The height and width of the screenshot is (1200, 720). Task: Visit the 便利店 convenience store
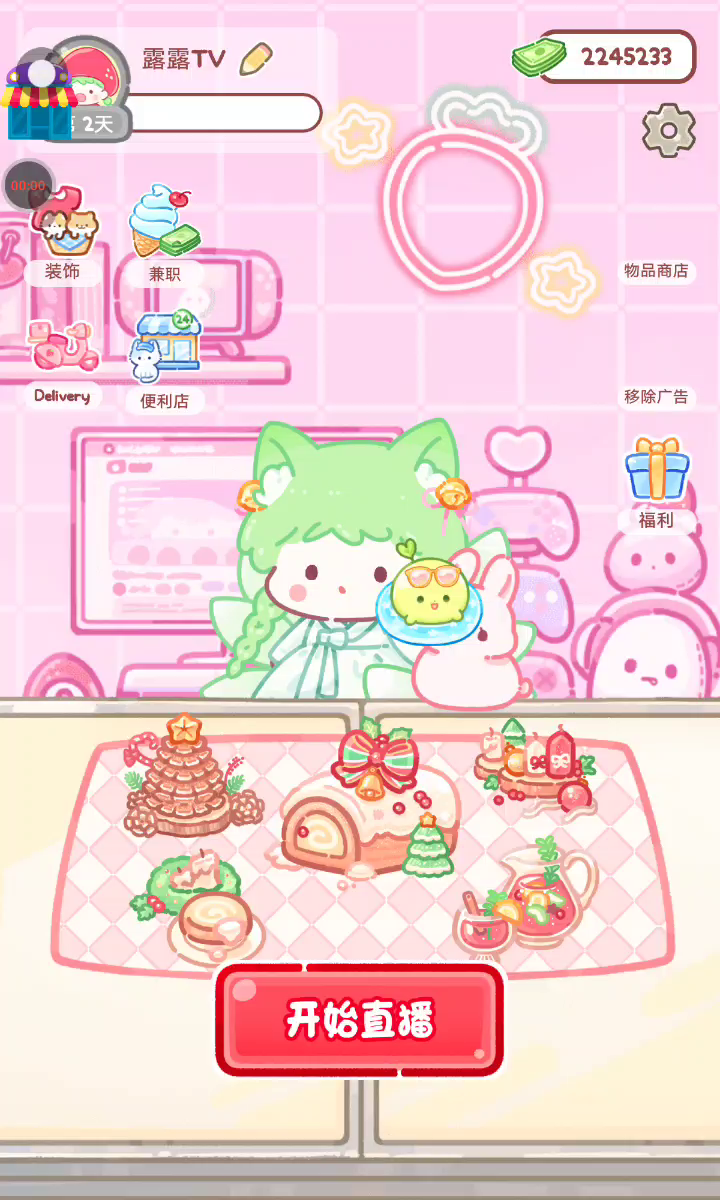pos(165,362)
